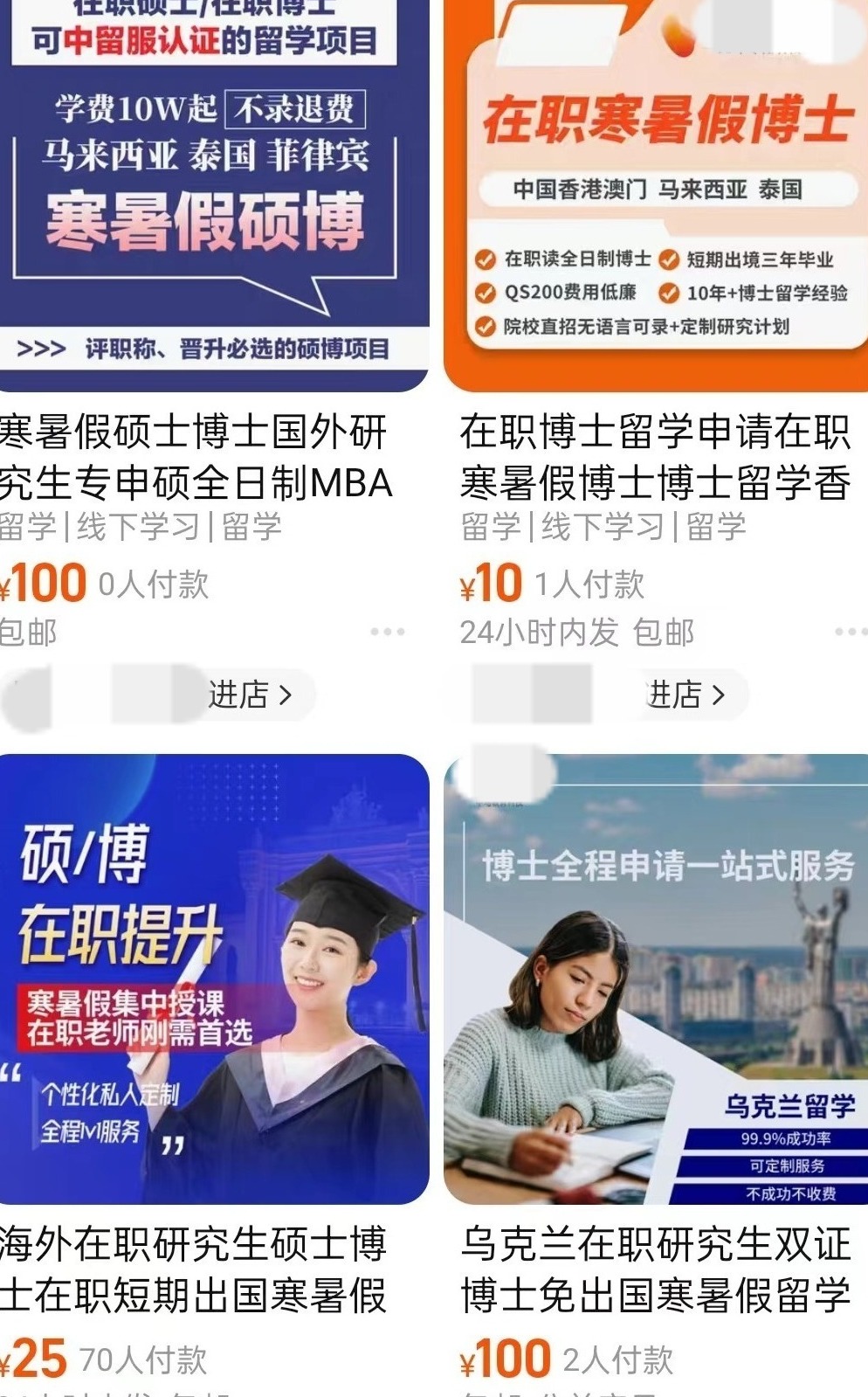Enter the shop of the ¥10 在职博士 listing
The image size is (868, 1397).
[686, 695]
